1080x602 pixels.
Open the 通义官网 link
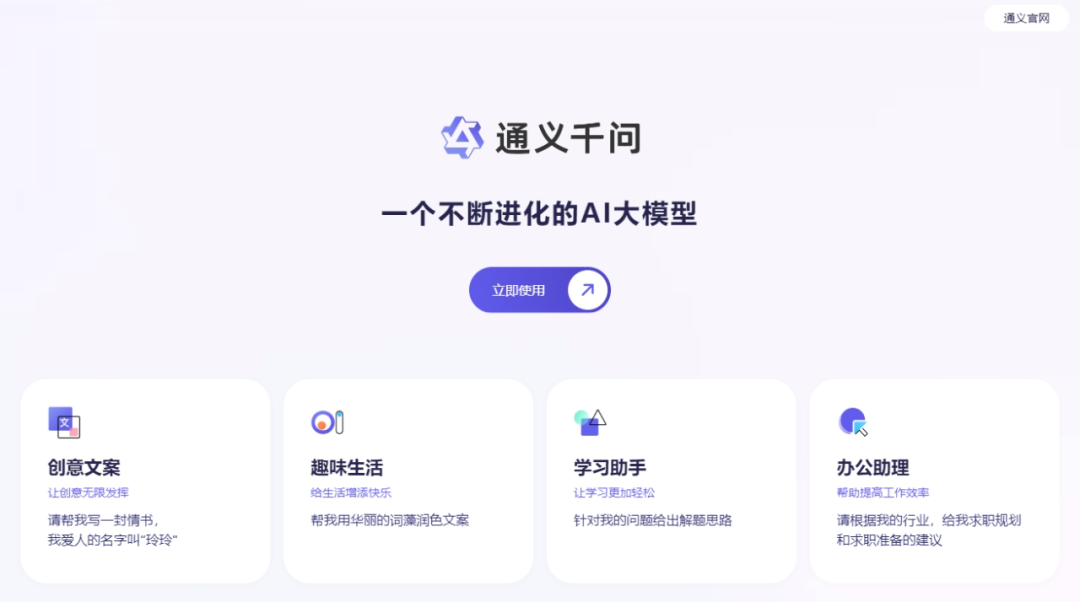pos(1026,18)
